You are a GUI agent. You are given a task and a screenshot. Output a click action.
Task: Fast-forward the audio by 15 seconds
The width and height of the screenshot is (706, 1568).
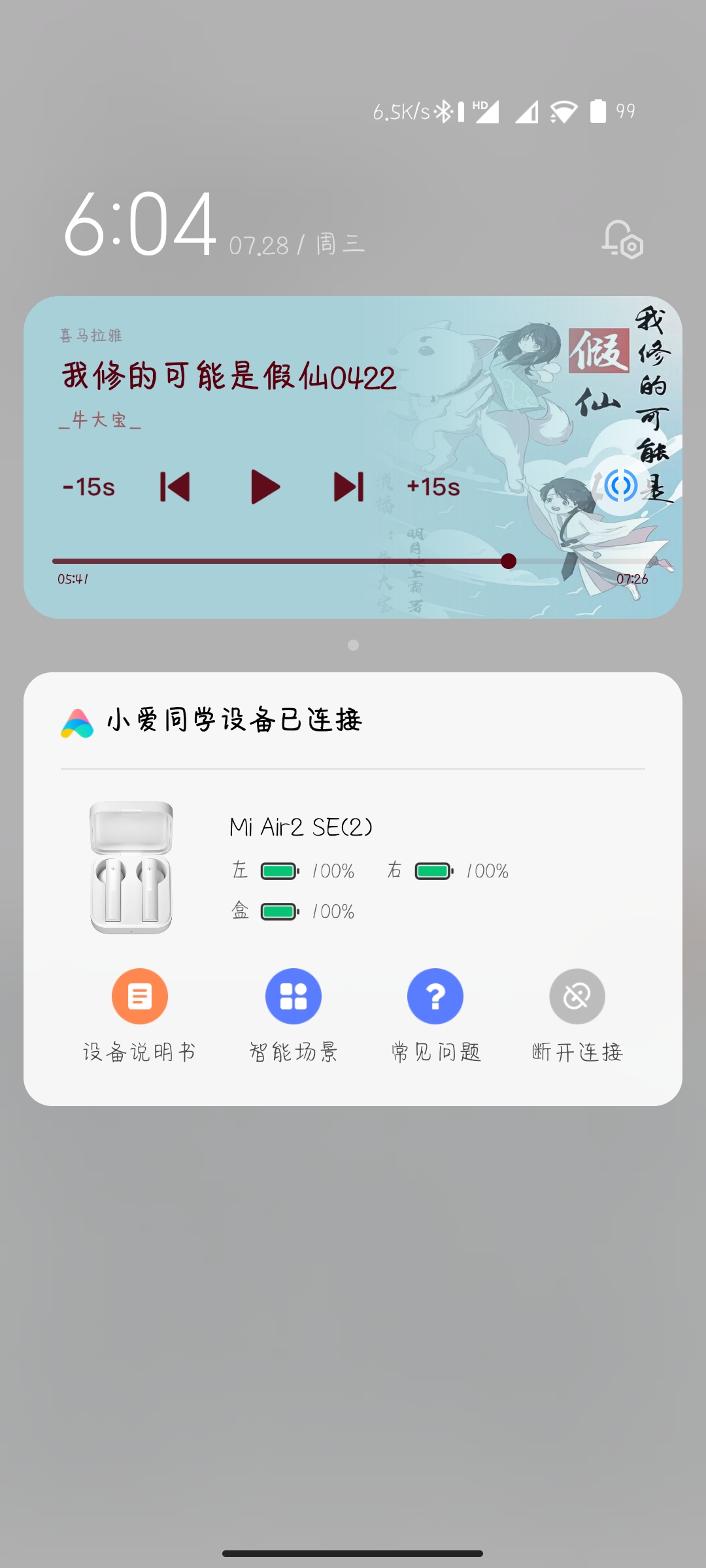pyautogui.click(x=433, y=487)
